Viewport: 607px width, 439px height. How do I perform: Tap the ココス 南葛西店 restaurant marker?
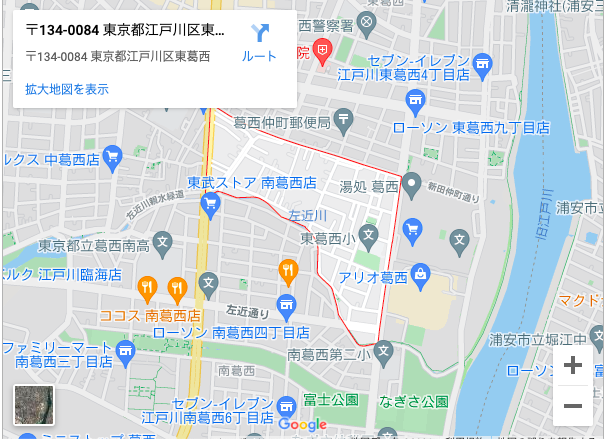(146, 289)
